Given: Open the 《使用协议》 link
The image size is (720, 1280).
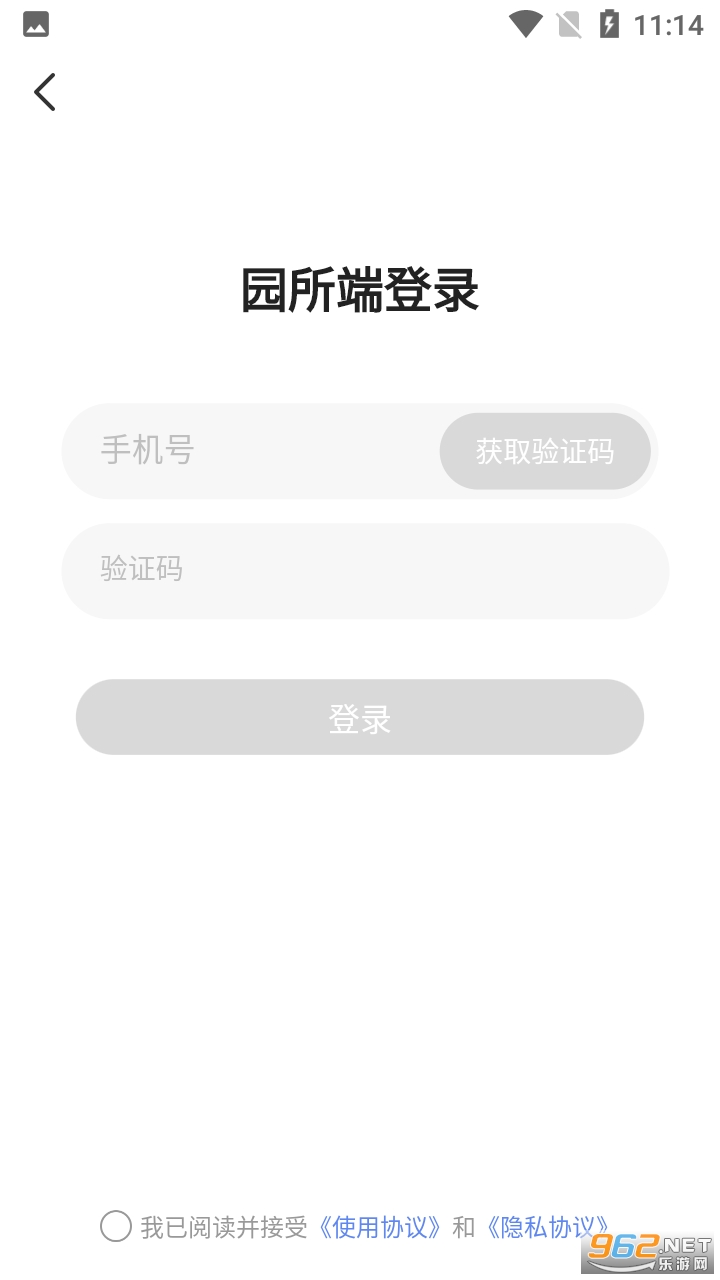Looking at the screenshot, I should coord(380,1227).
